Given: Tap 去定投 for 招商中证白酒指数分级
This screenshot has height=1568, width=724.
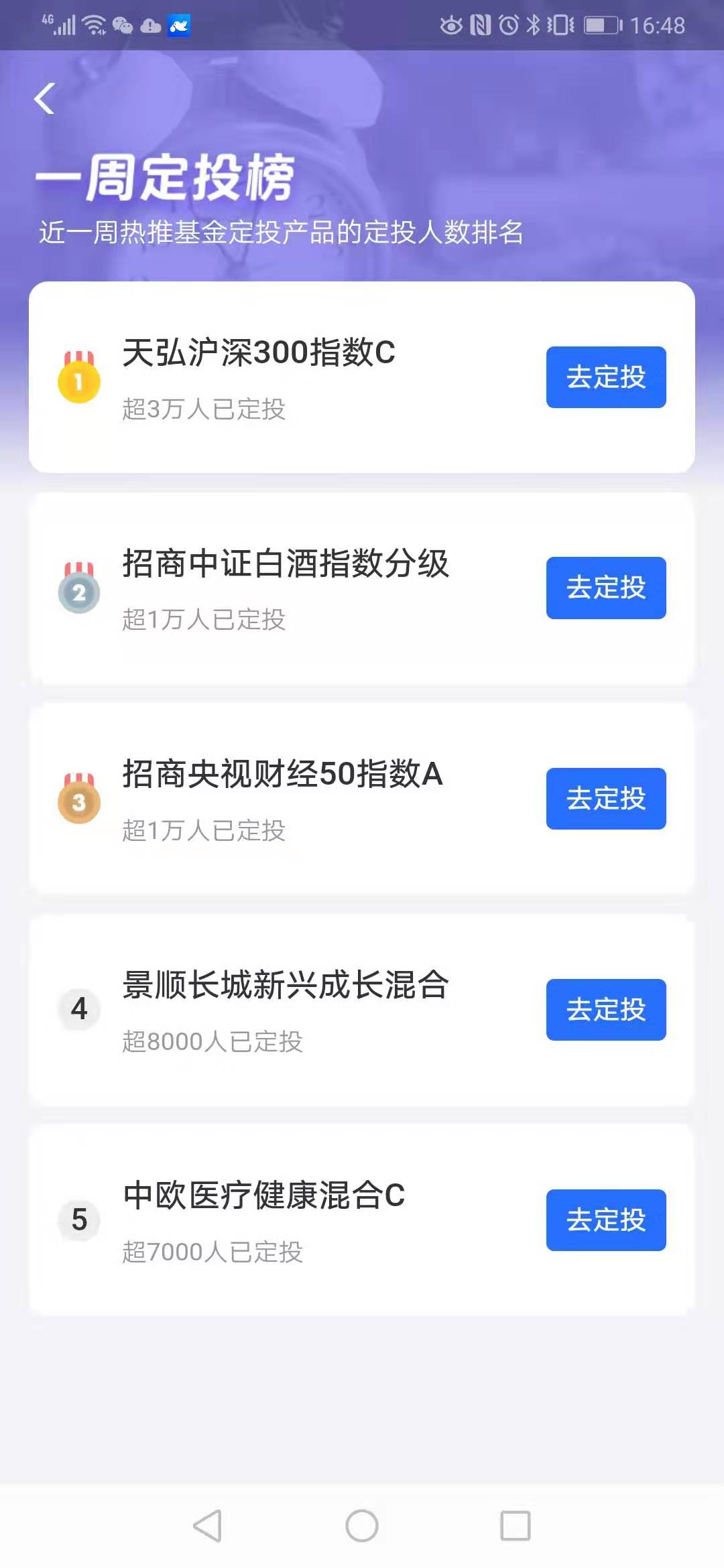Looking at the screenshot, I should [605, 588].
